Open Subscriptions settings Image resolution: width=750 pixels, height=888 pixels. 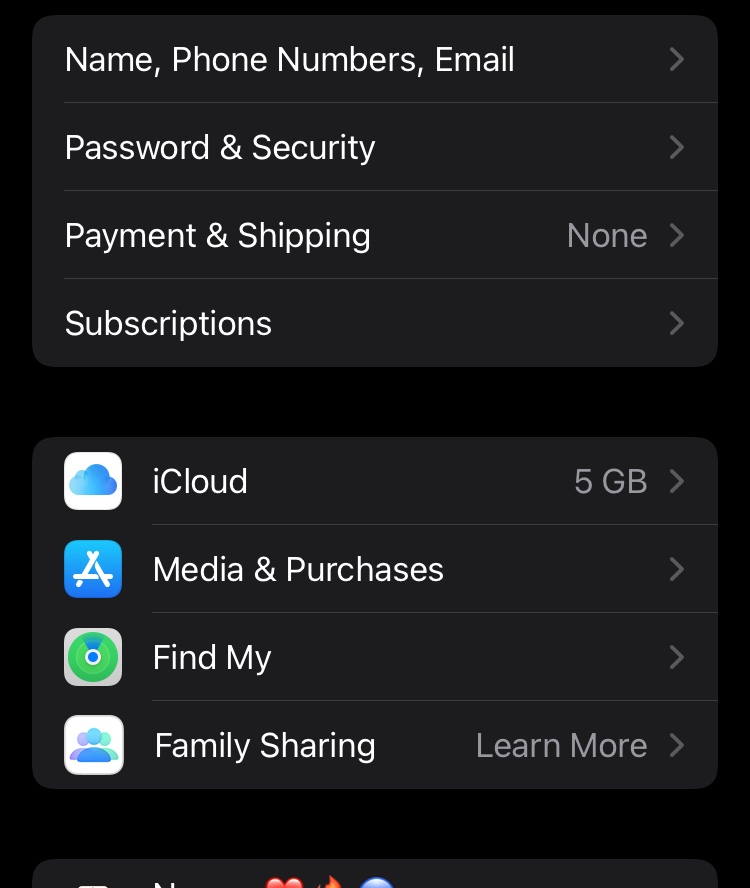pyautogui.click(x=168, y=323)
